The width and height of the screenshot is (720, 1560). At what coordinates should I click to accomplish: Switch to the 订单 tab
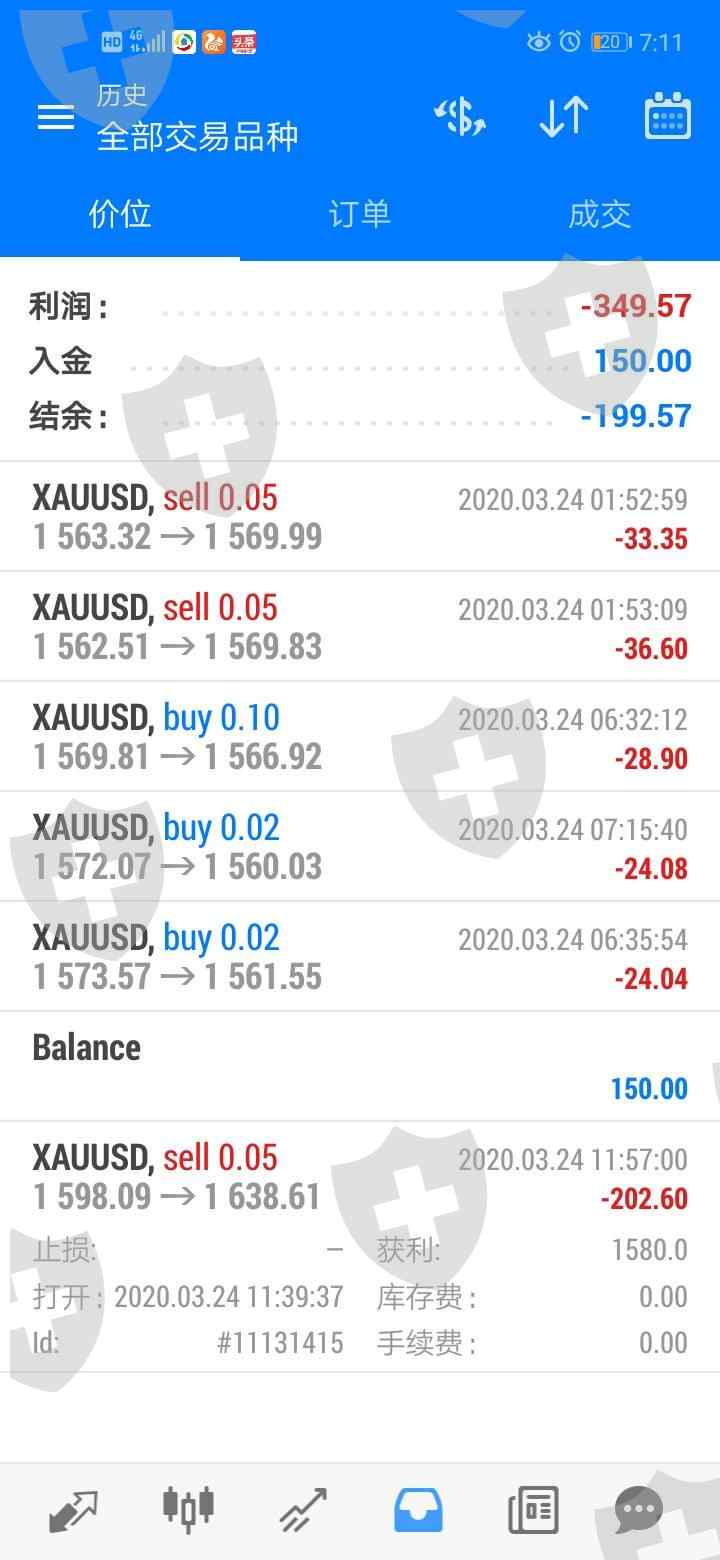(x=359, y=214)
